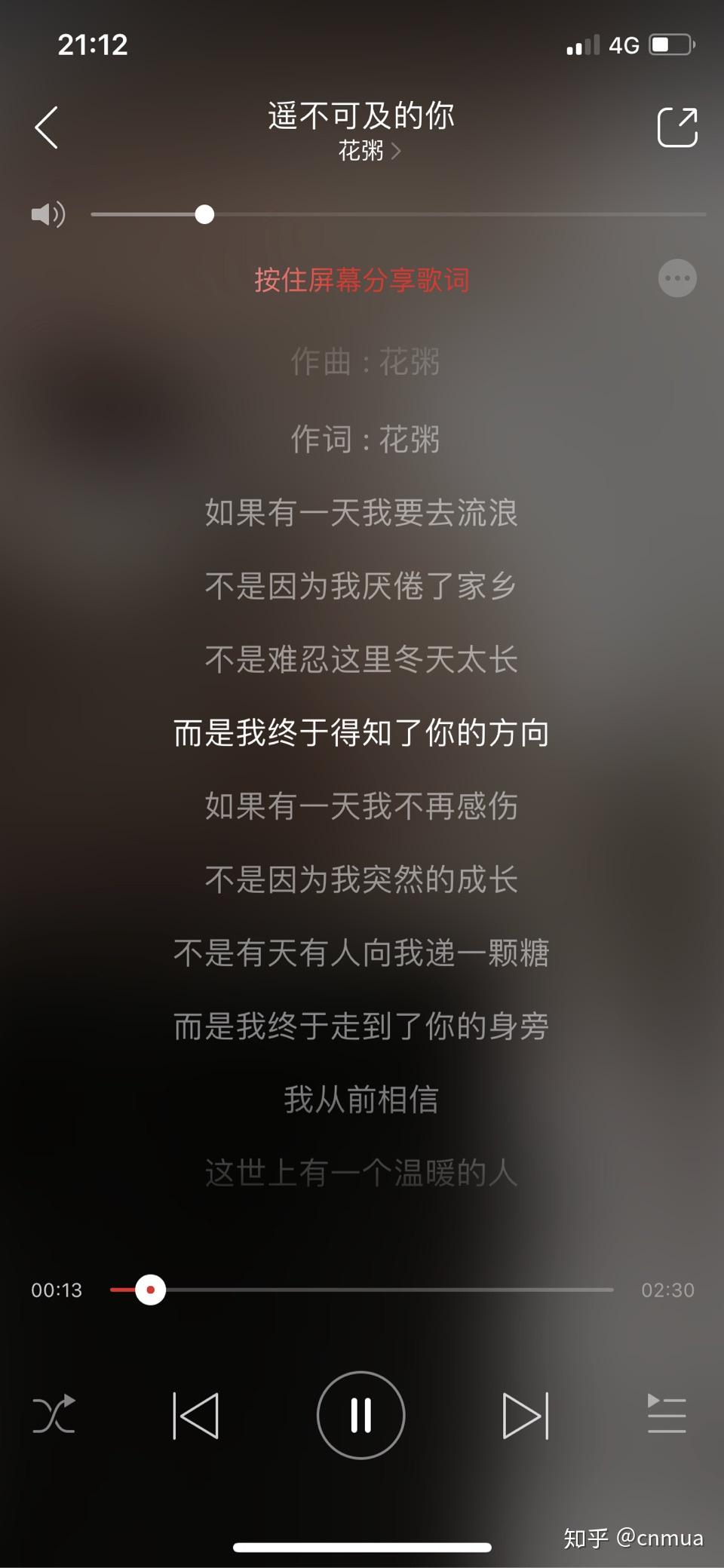Jump to lyric line 如果有一天我不再感伤
724x1568 pixels.
click(361, 805)
